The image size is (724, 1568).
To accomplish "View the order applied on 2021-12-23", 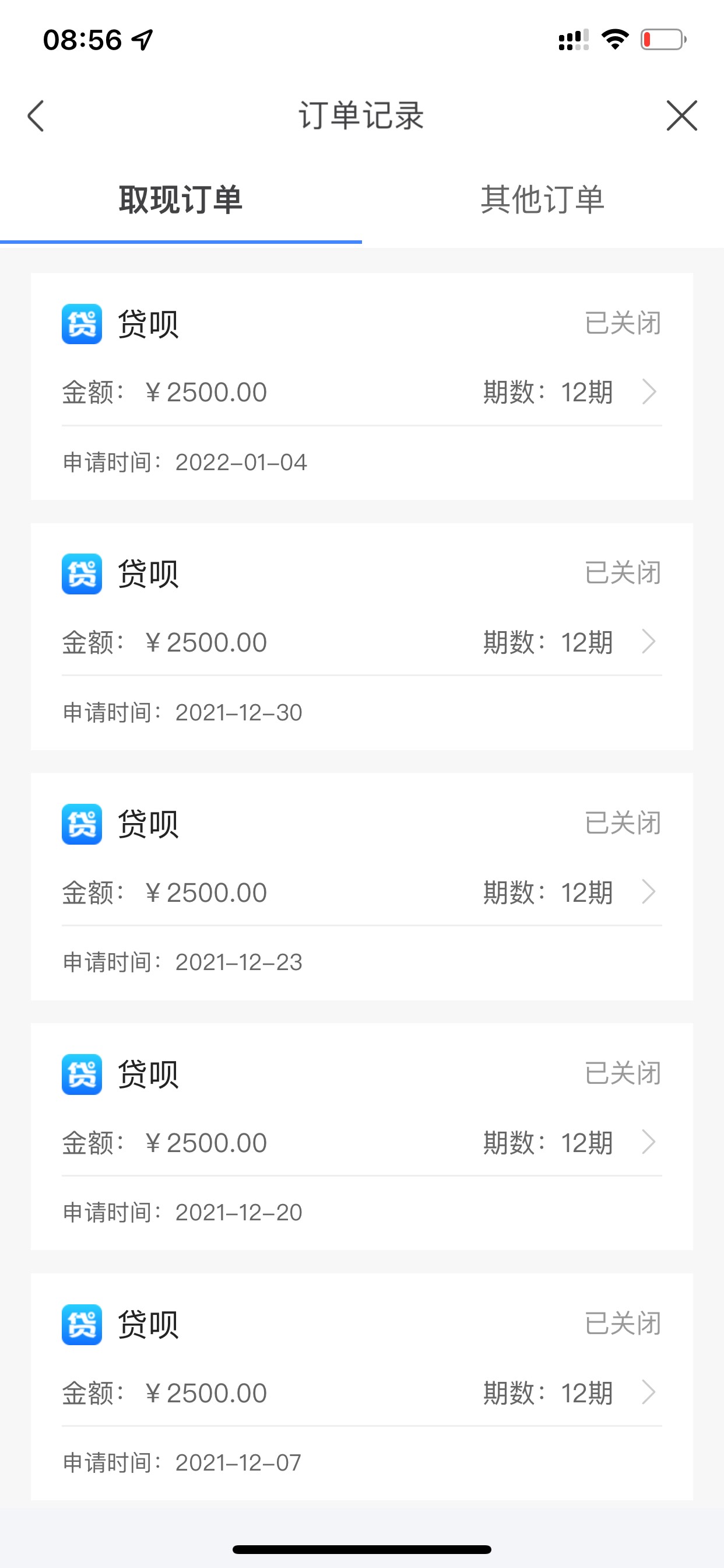I will click(x=362, y=887).
